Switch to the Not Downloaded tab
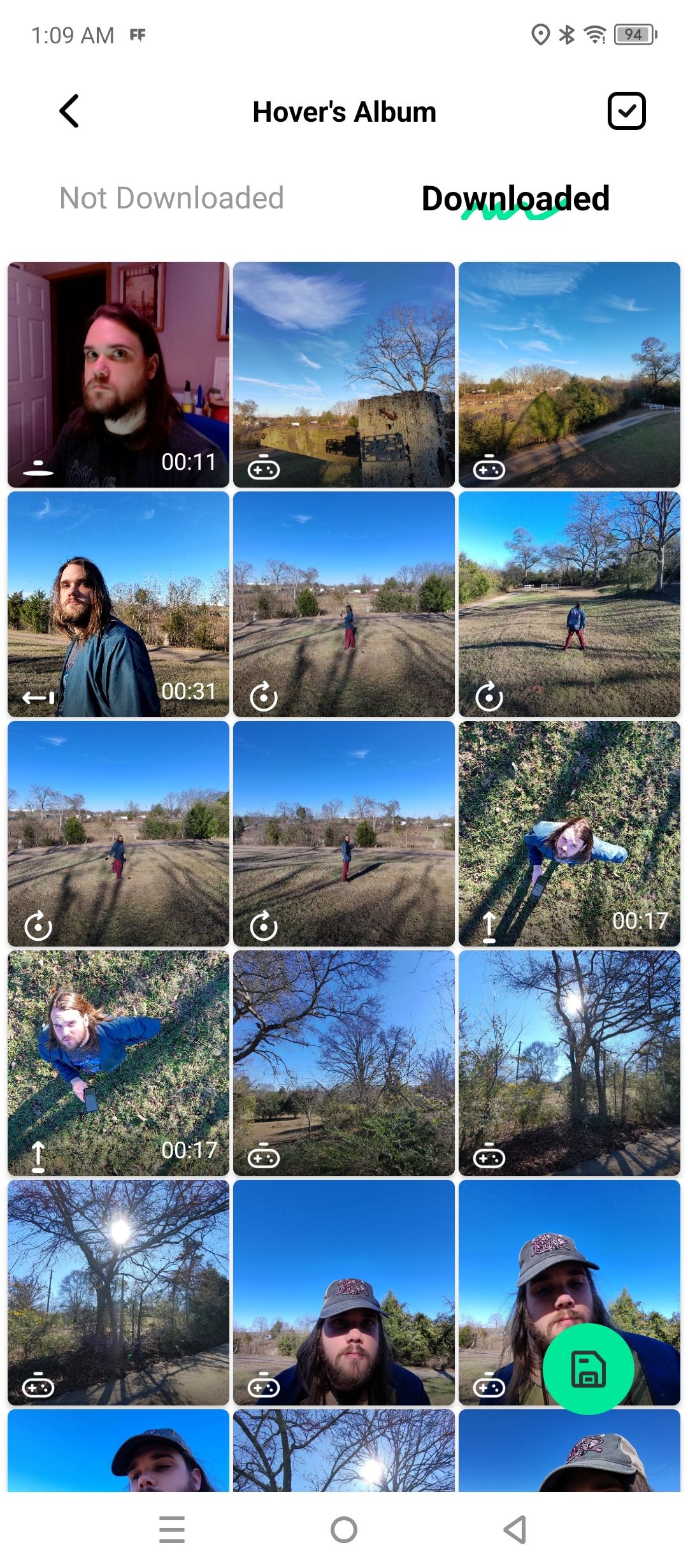This screenshot has width=688, height=1568. point(171,198)
